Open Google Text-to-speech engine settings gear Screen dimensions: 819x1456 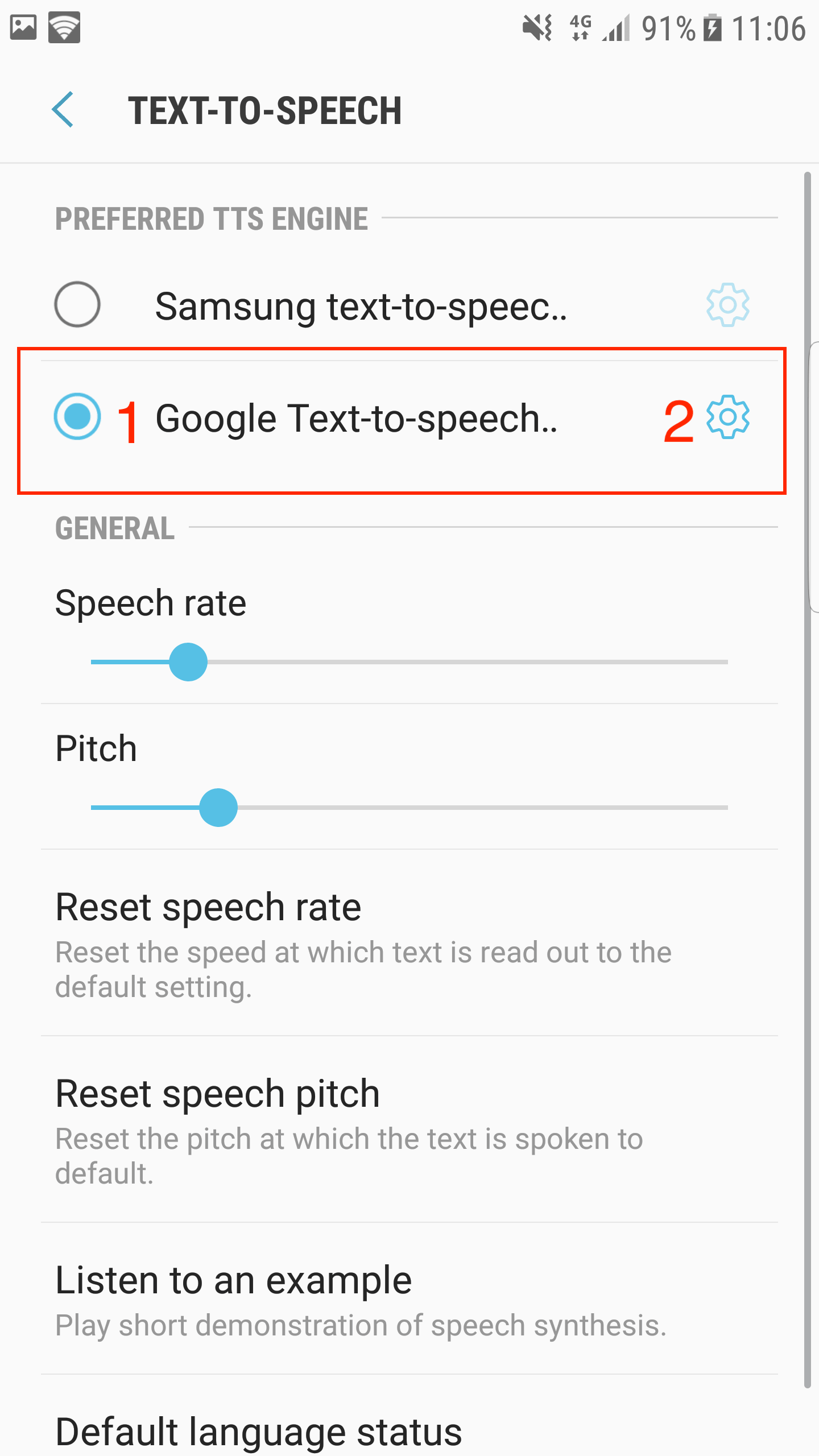pos(728,417)
